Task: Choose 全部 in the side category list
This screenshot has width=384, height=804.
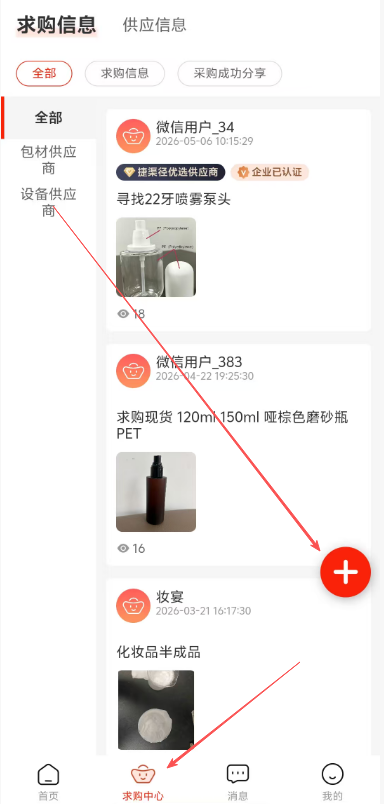Action: tap(49, 118)
